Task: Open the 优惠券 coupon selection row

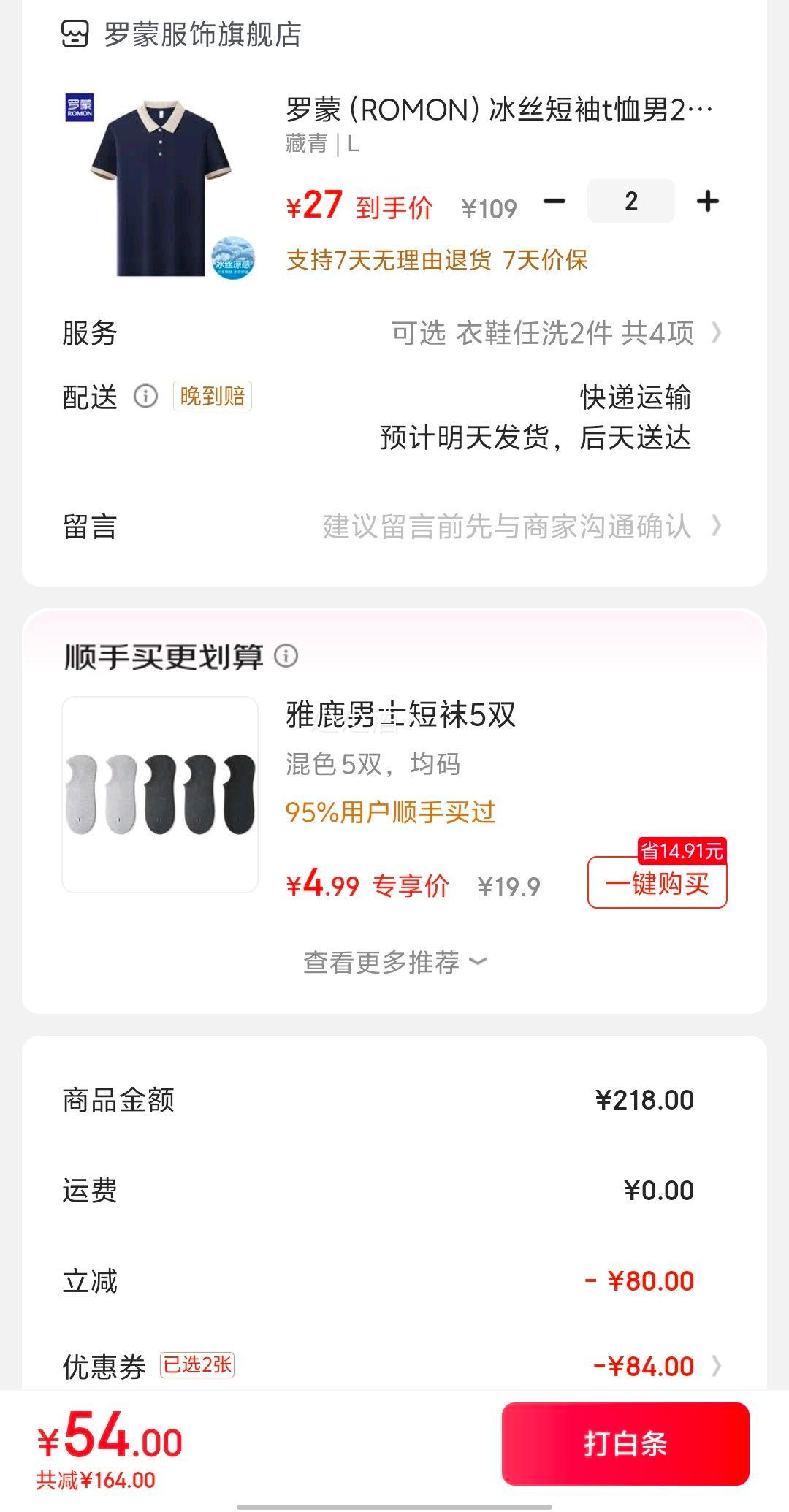Action: click(x=394, y=1365)
